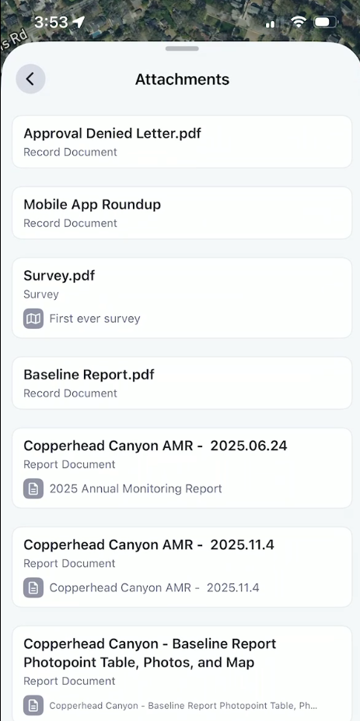Open Baseline Report.pdf
The width and height of the screenshot is (360, 721).
182,383
